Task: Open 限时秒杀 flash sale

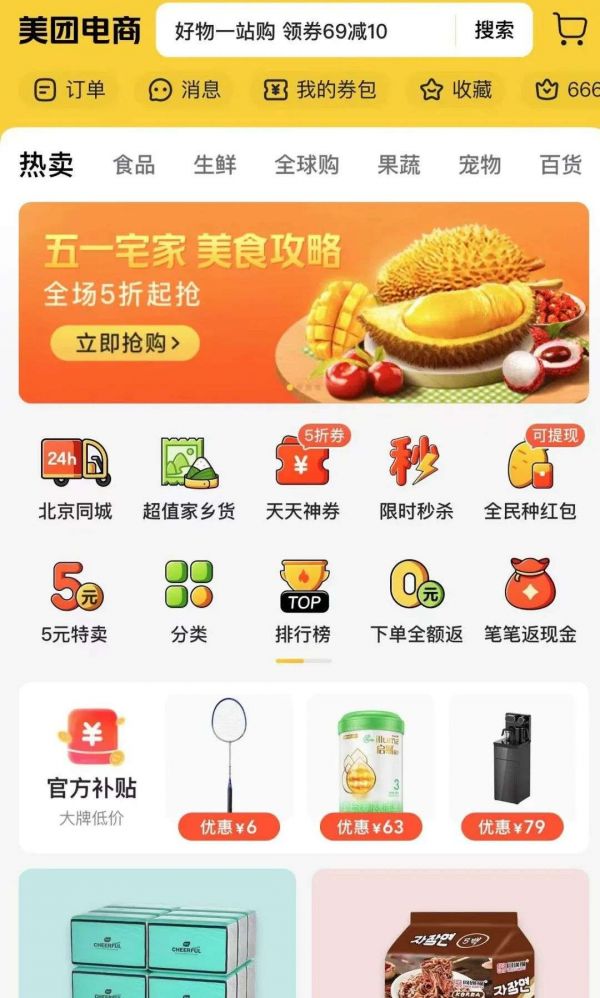Action: [416, 478]
